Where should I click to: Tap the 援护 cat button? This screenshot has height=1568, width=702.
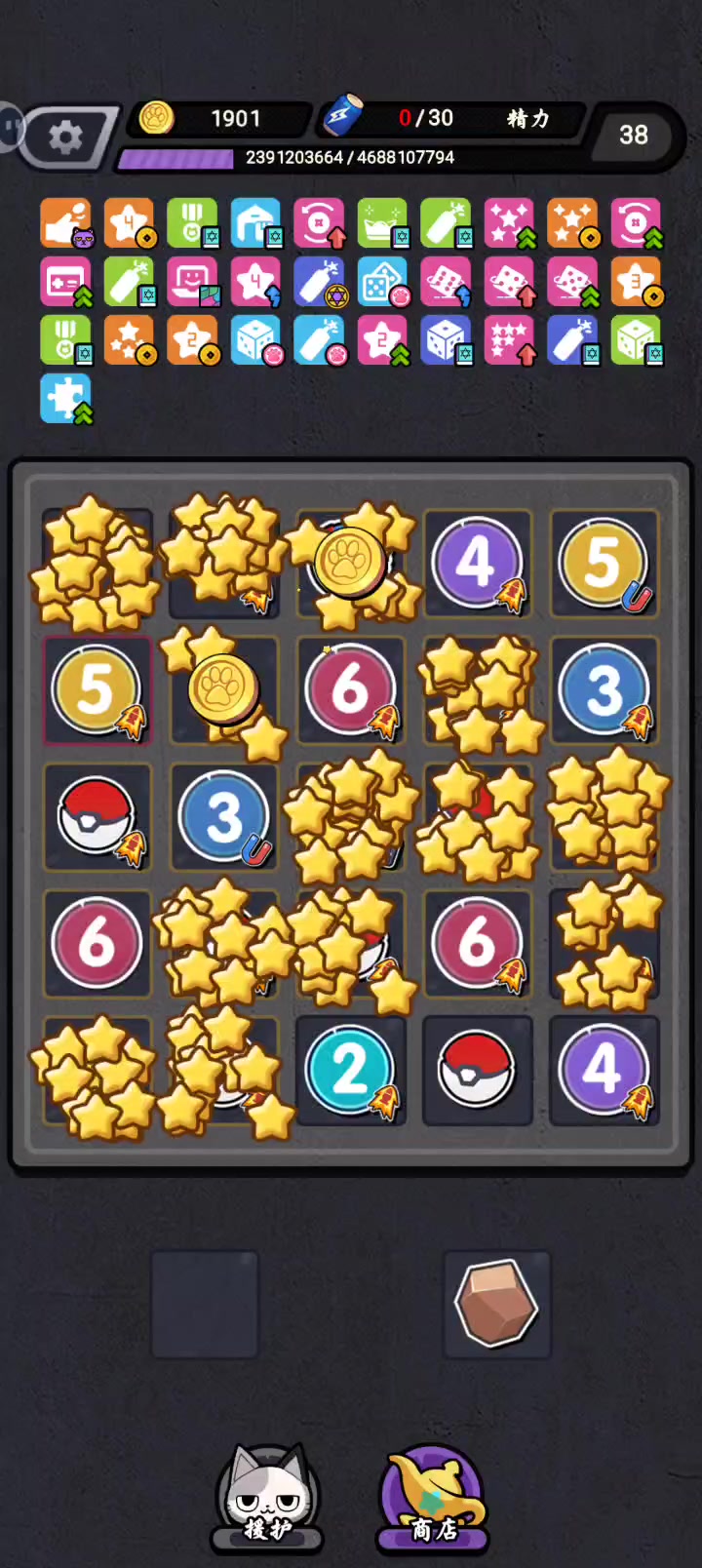coord(267,1499)
